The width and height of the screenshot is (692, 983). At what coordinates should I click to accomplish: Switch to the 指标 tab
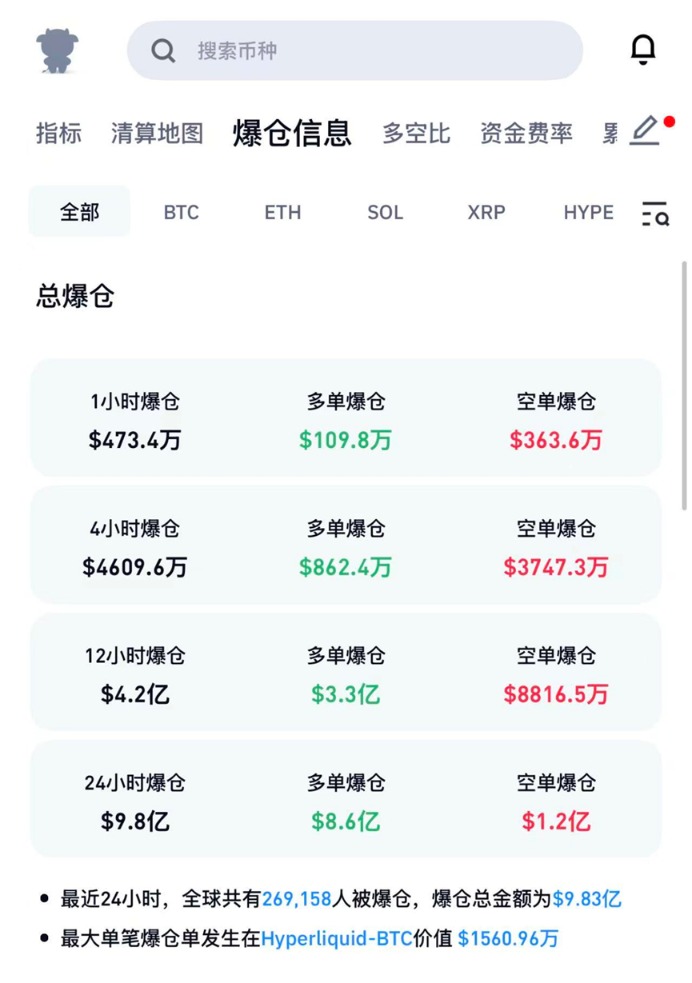pyautogui.click(x=59, y=133)
